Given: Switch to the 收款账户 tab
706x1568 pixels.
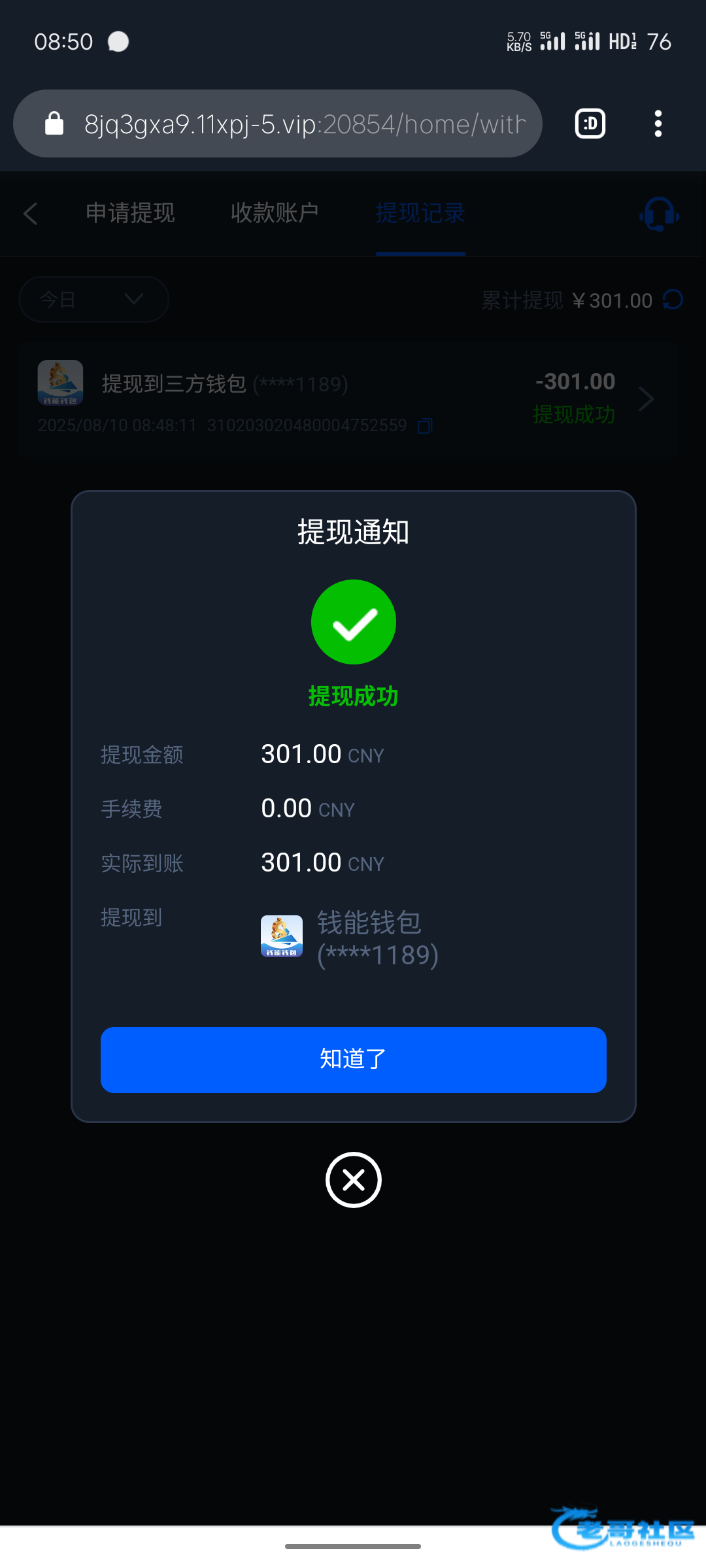Looking at the screenshot, I should pos(275,213).
